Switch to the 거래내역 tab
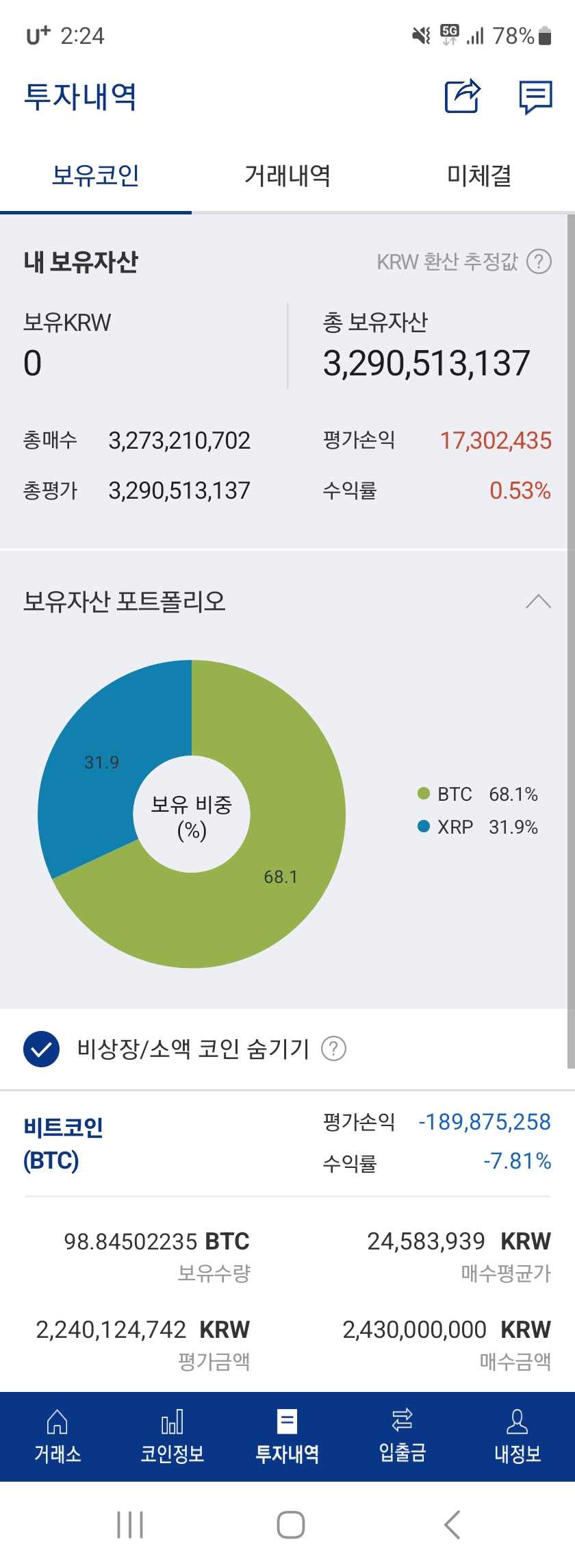The image size is (575, 1568). [x=287, y=176]
